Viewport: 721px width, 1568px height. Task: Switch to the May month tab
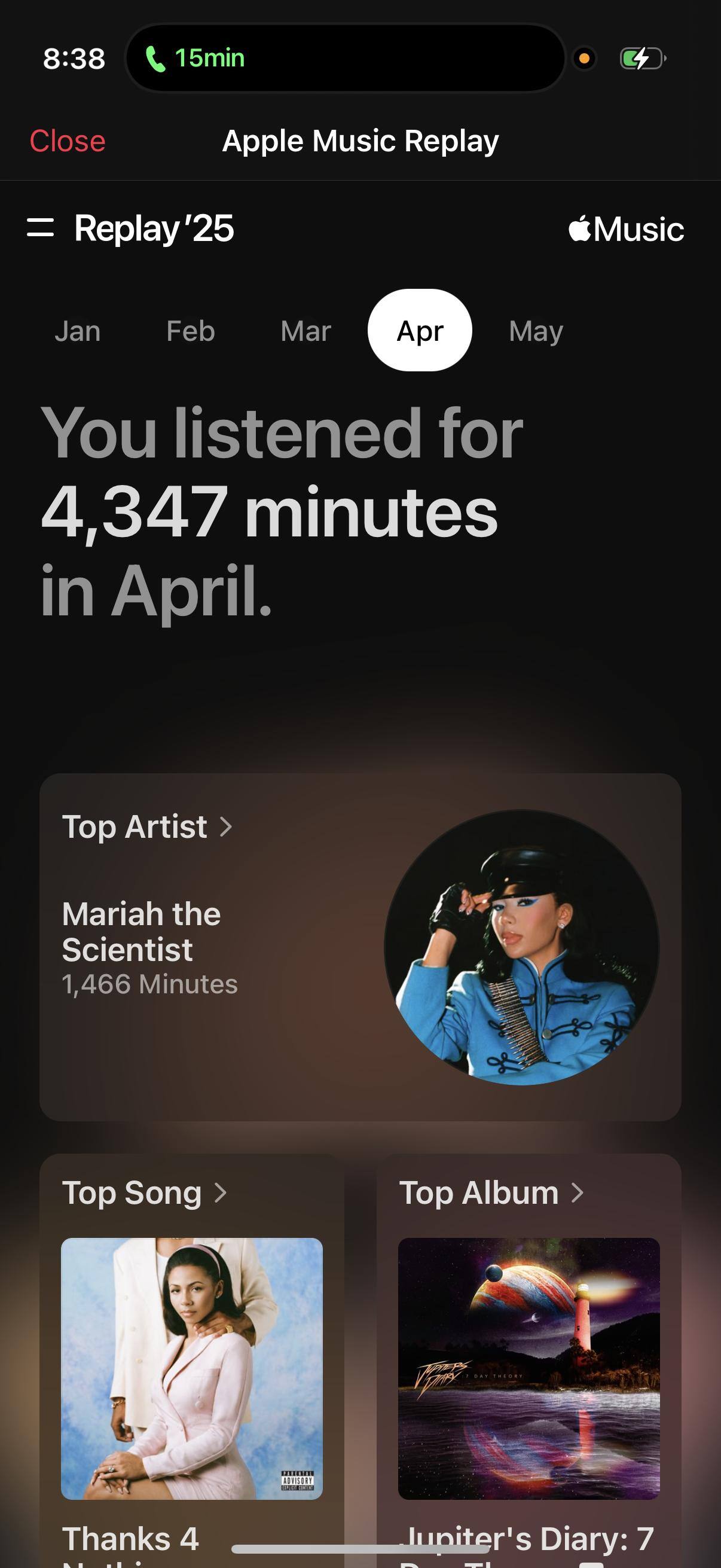pyautogui.click(x=536, y=331)
